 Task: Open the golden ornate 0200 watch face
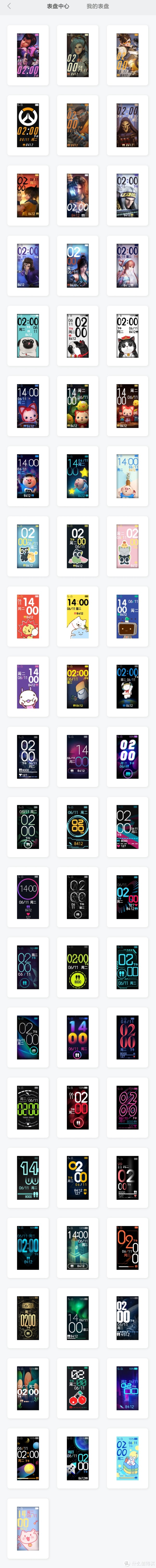(28, 1318)
